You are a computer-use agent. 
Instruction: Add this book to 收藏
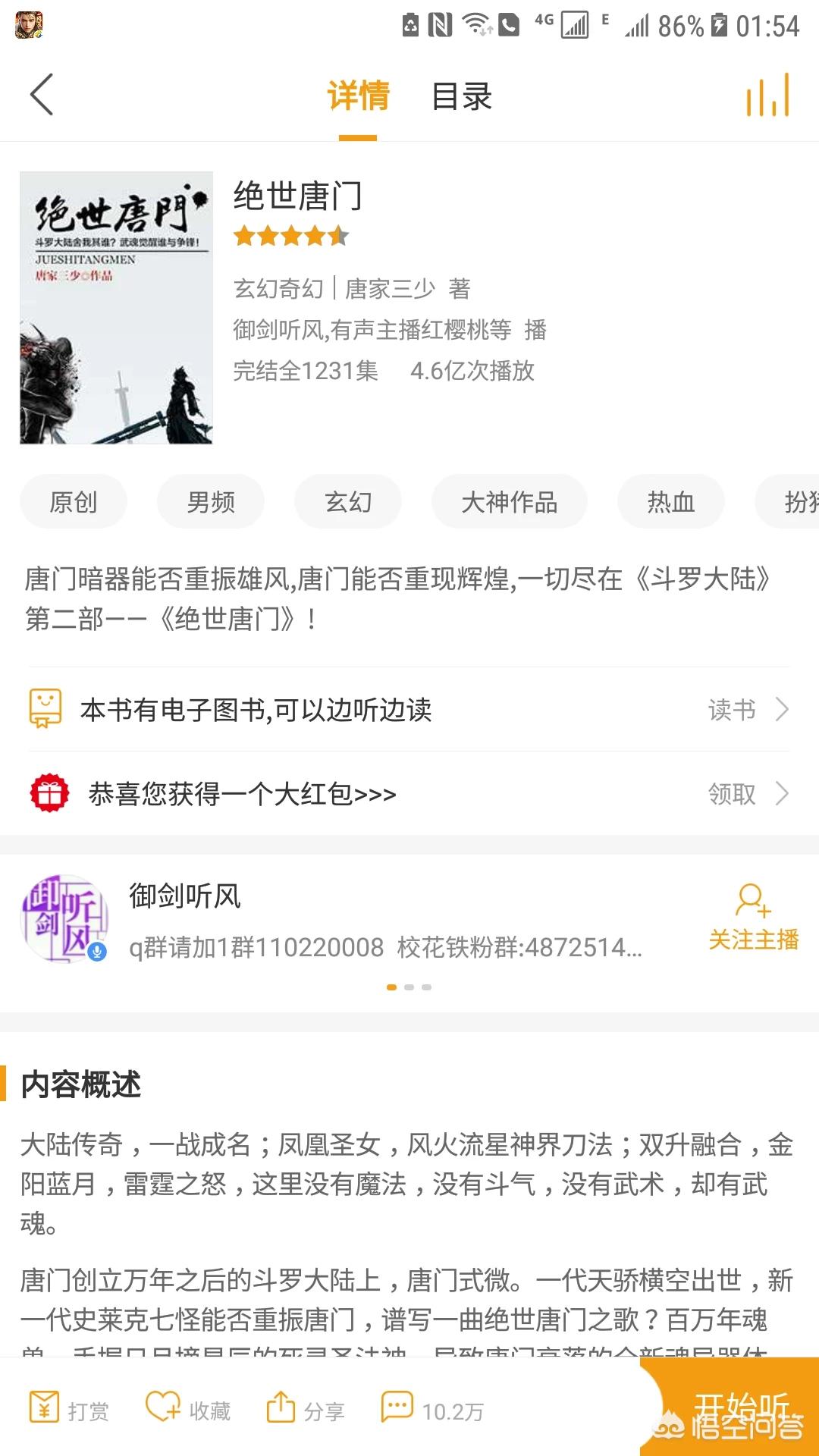[x=188, y=1410]
